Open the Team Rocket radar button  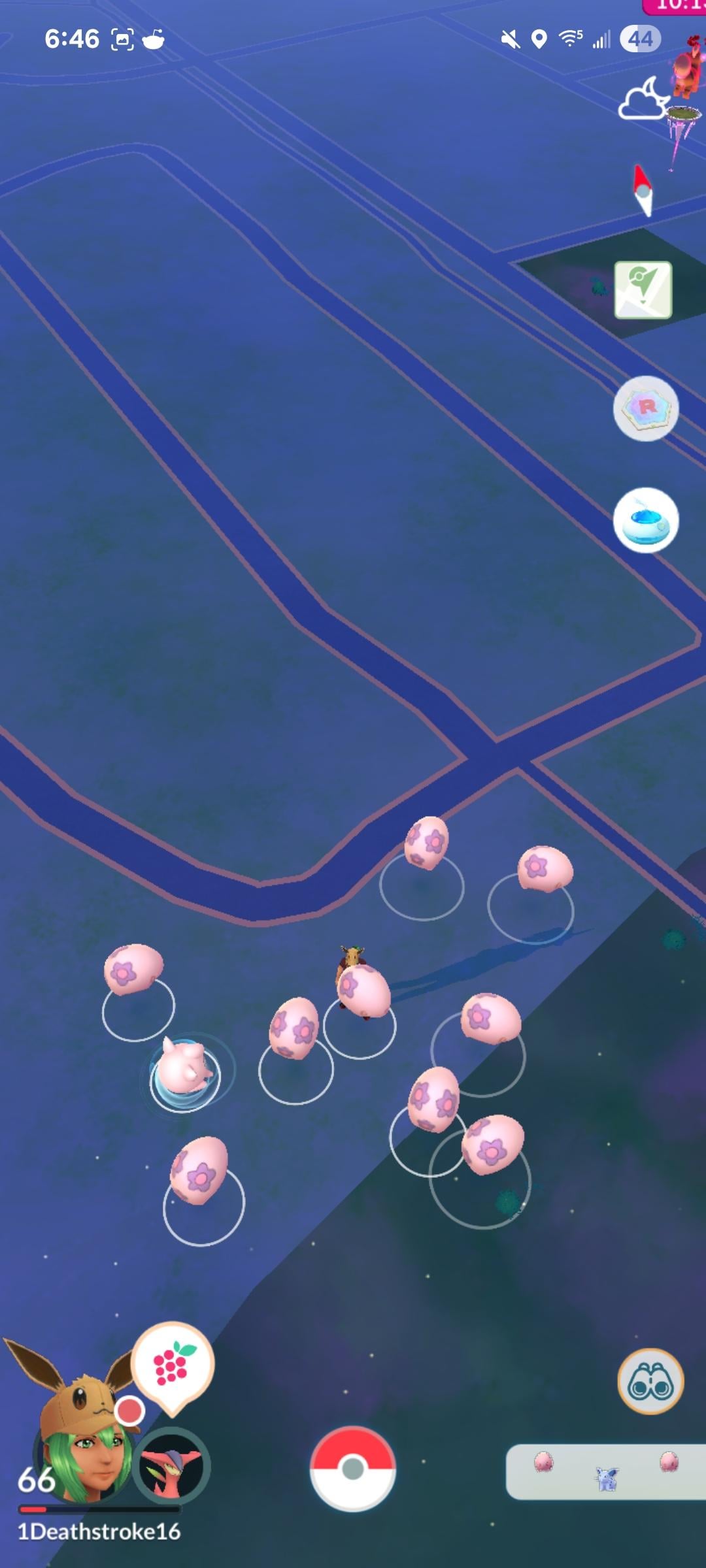click(646, 408)
